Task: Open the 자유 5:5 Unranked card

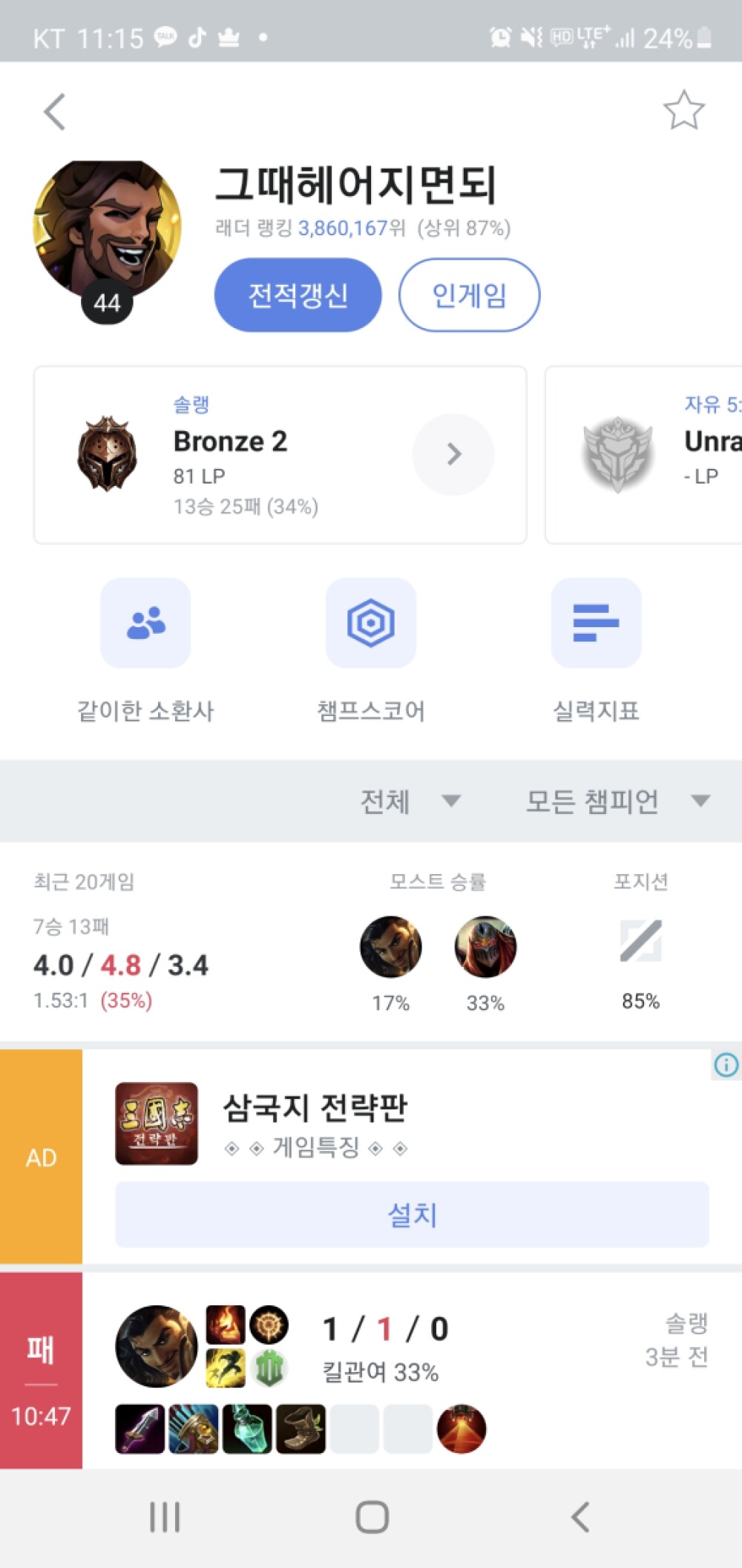Action: coord(644,454)
